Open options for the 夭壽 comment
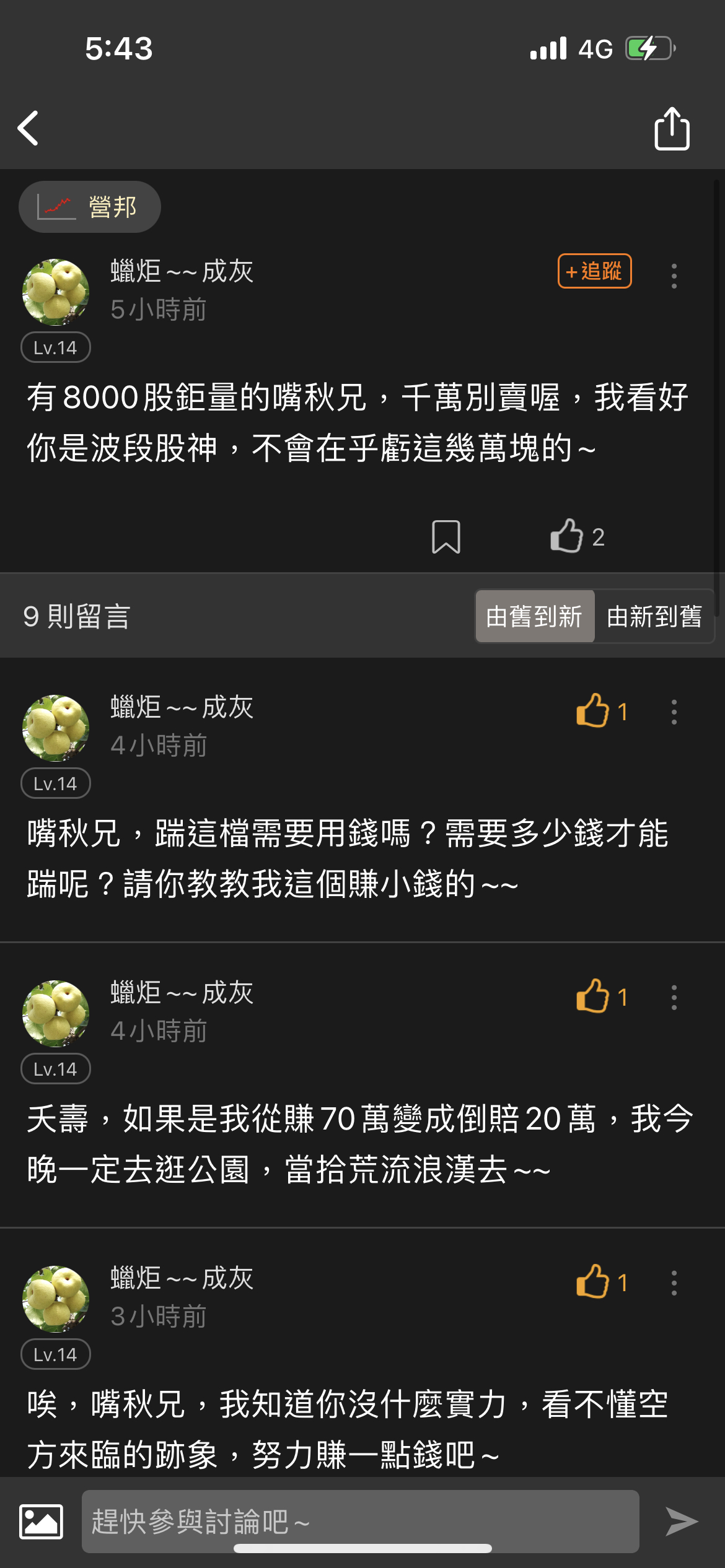The height and width of the screenshot is (1568, 725). [x=674, y=998]
